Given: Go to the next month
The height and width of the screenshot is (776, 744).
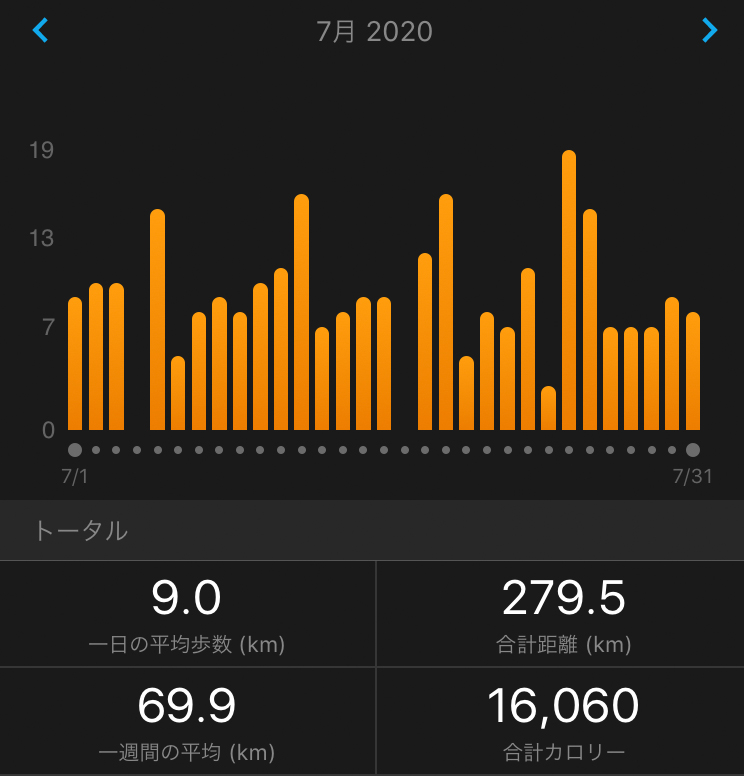Looking at the screenshot, I should coord(709,31).
